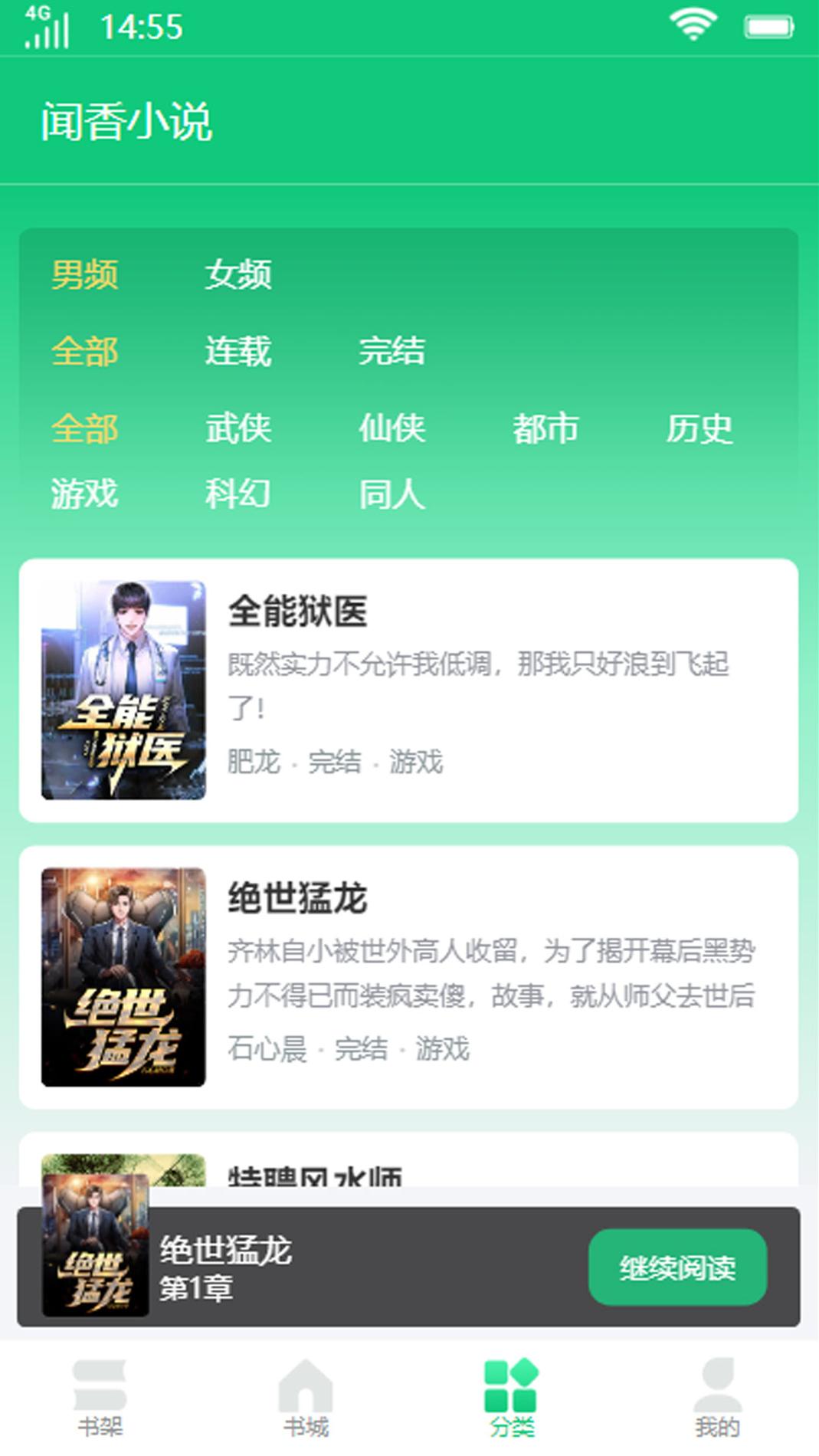The height and width of the screenshot is (1456, 819).
Task: Choose the 仙侠 category filter
Action: pos(394,431)
